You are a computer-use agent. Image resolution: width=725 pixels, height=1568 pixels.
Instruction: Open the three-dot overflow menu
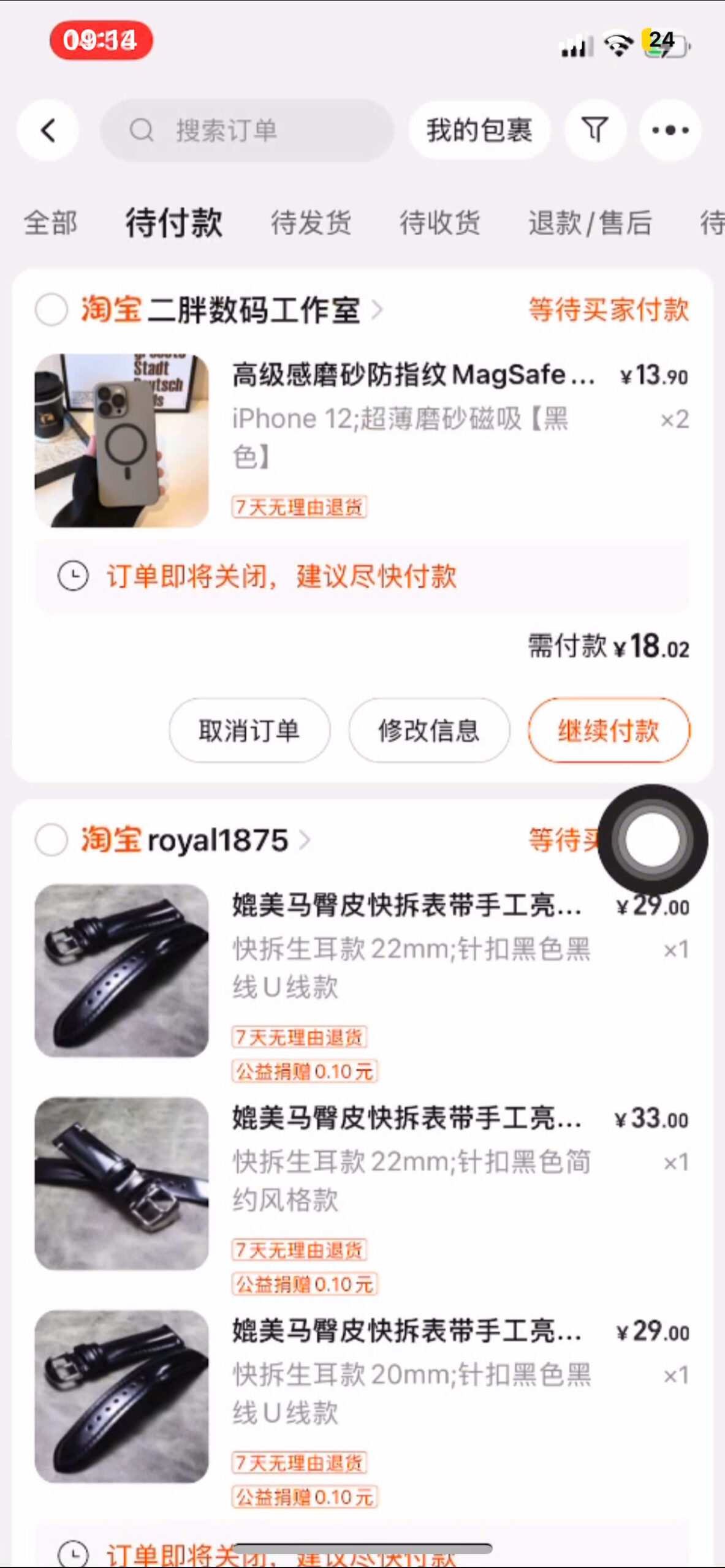point(670,130)
